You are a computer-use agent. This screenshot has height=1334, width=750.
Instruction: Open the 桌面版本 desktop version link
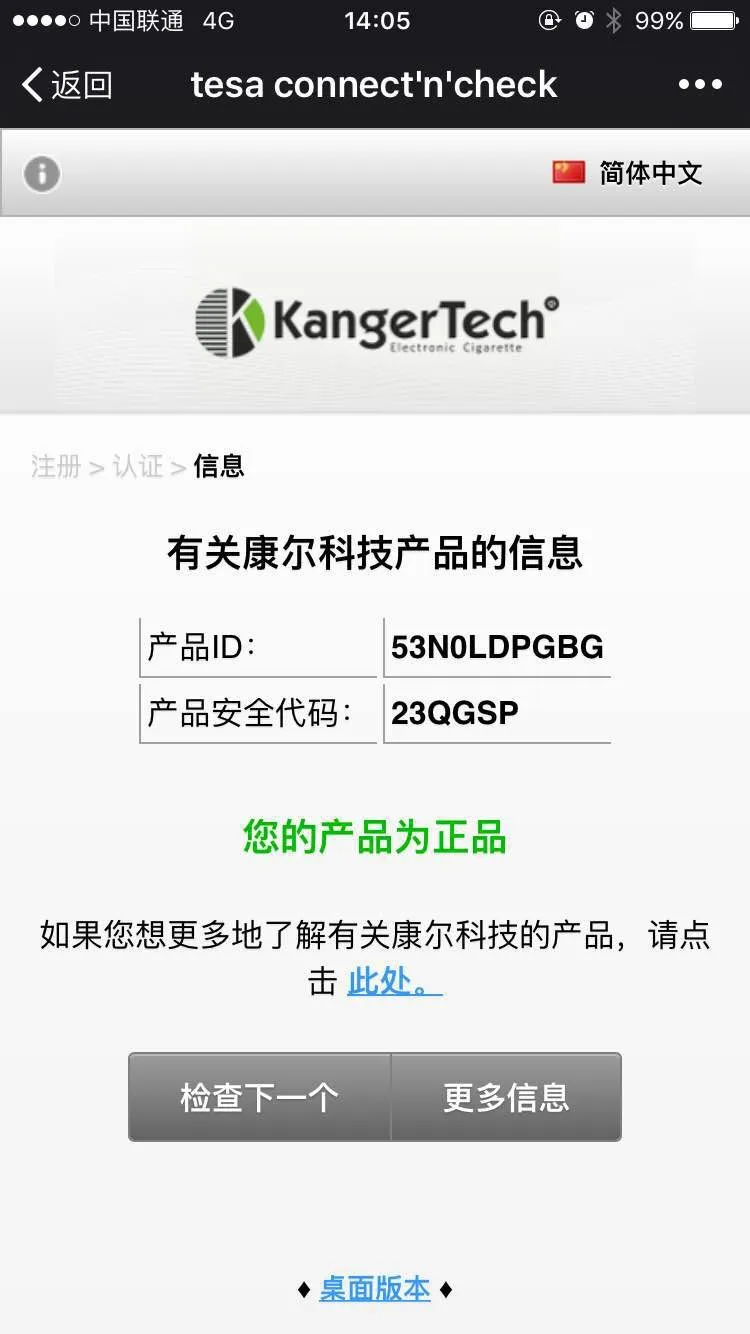pos(375,1289)
